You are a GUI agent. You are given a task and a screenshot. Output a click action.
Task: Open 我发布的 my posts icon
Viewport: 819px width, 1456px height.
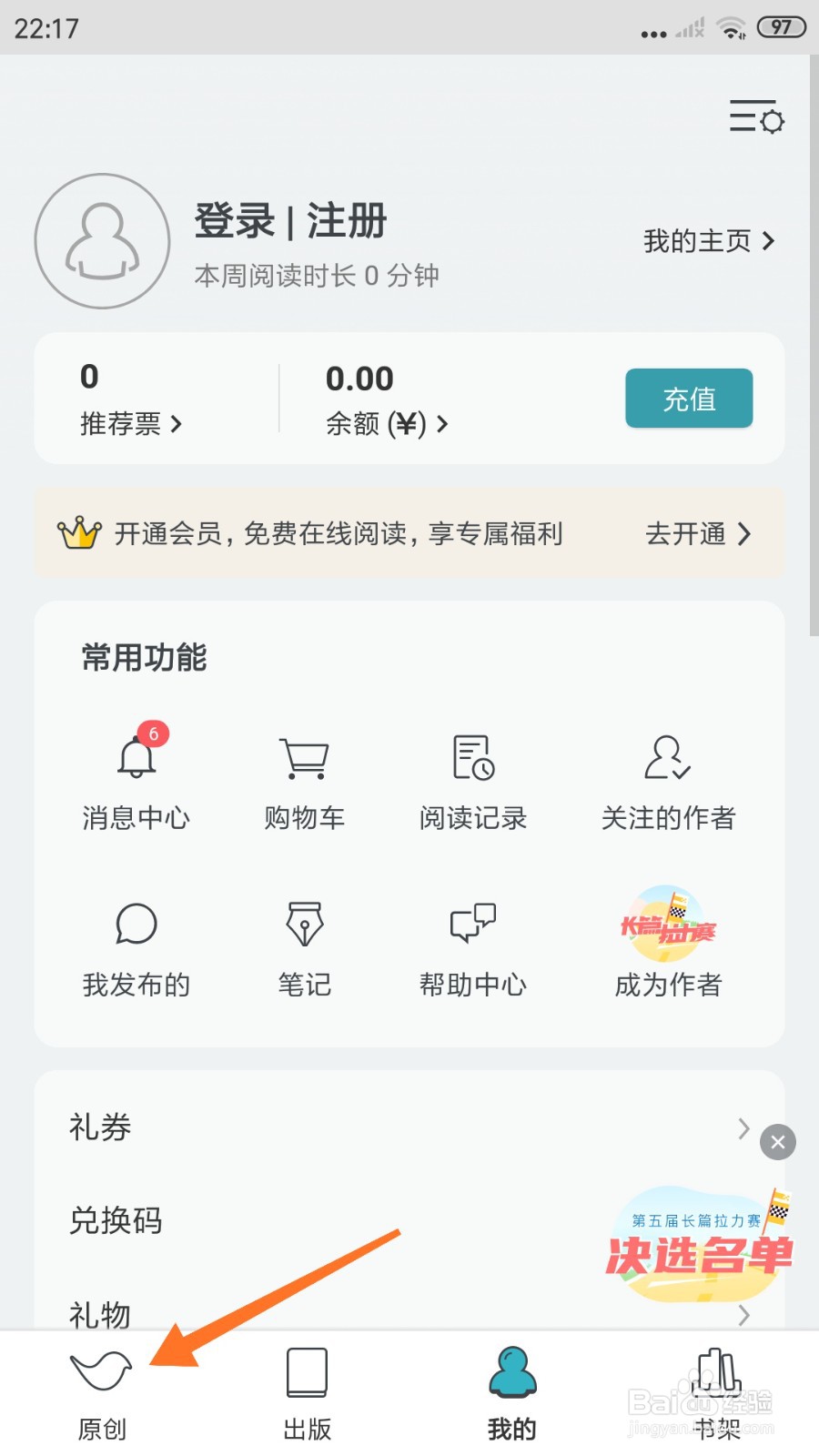[x=136, y=924]
